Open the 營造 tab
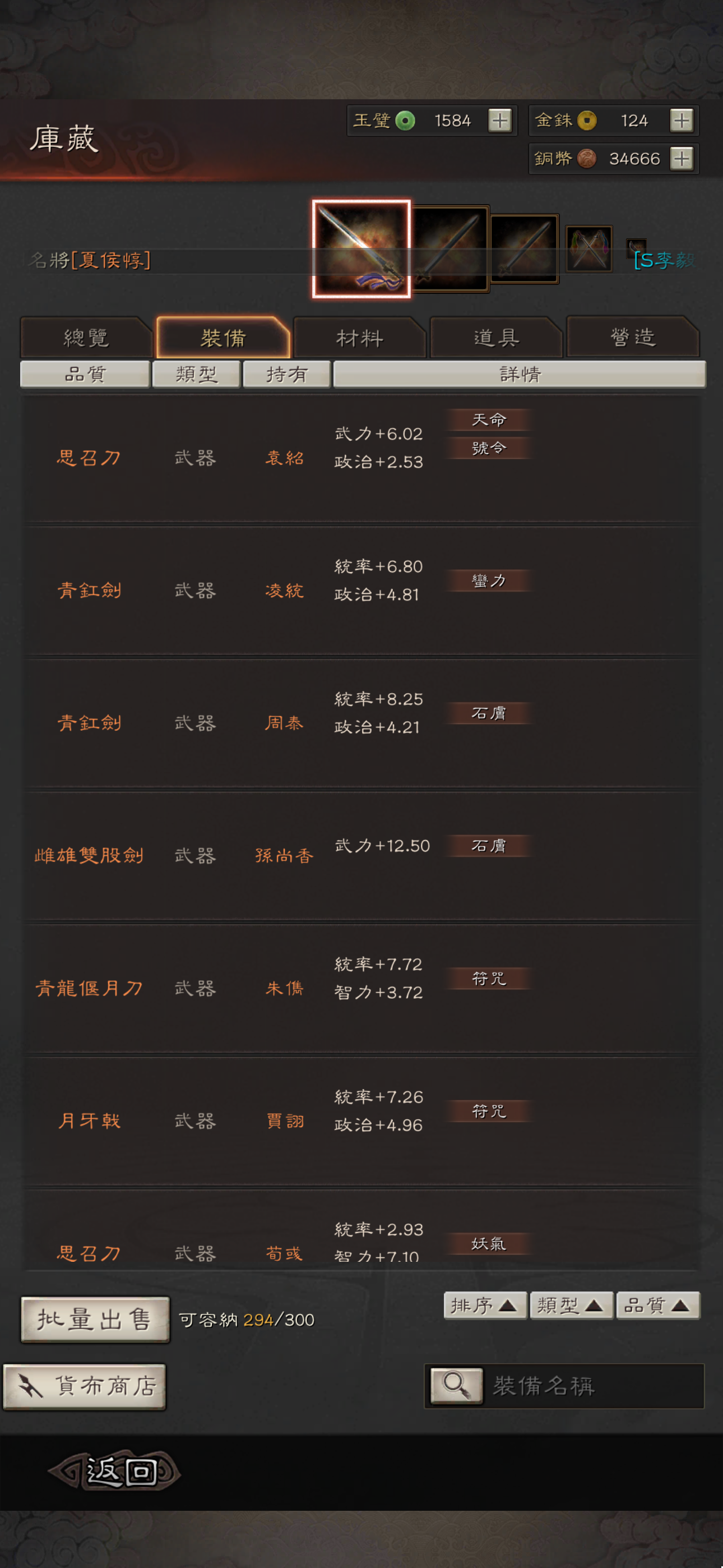This screenshot has width=723, height=1568. tap(632, 337)
